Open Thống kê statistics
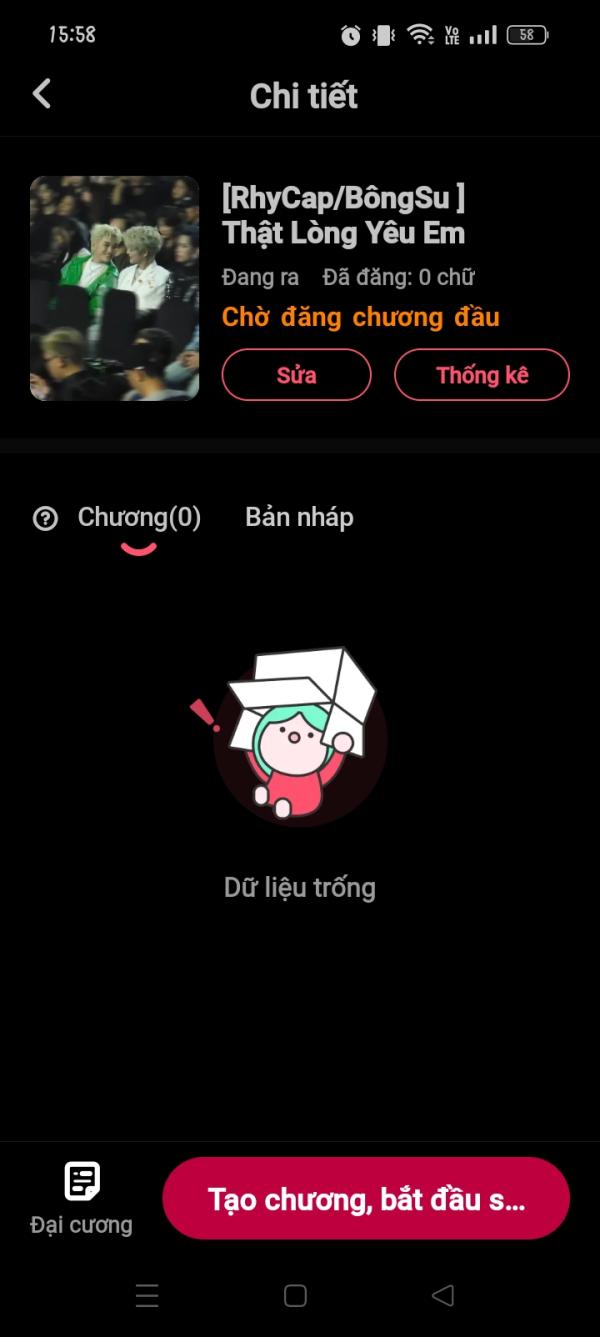 tap(482, 375)
